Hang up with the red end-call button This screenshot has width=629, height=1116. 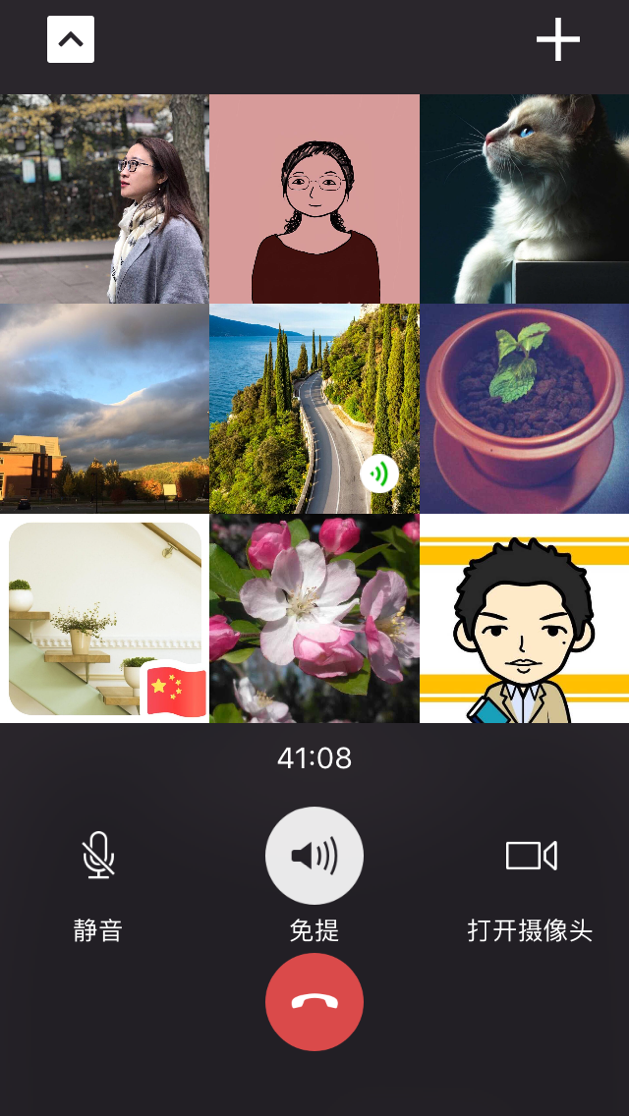pyautogui.click(x=314, y=1002)
